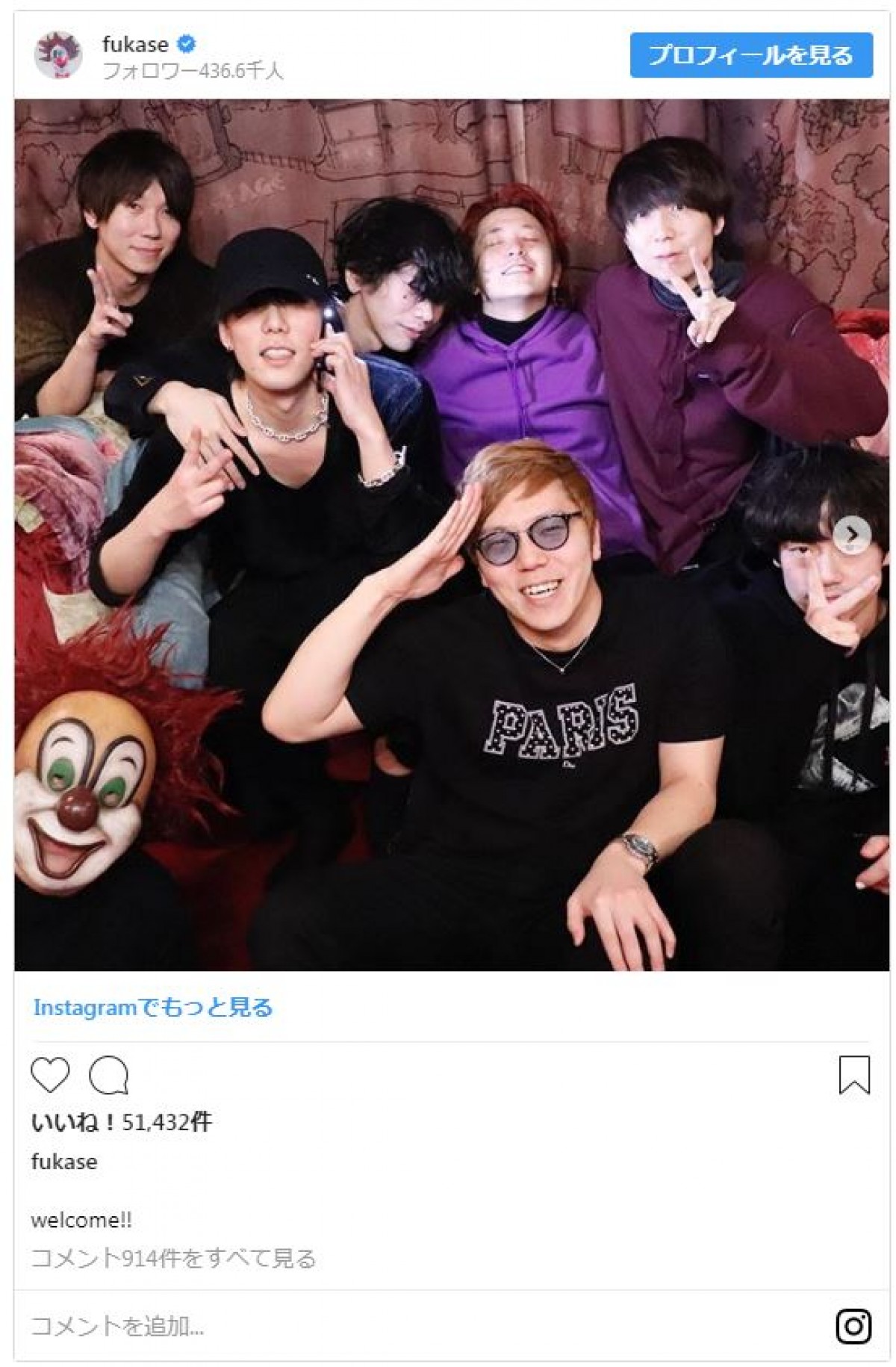896x1367 pixels.
Task: View all 914 comments
Action: [x=173, y=1259]
